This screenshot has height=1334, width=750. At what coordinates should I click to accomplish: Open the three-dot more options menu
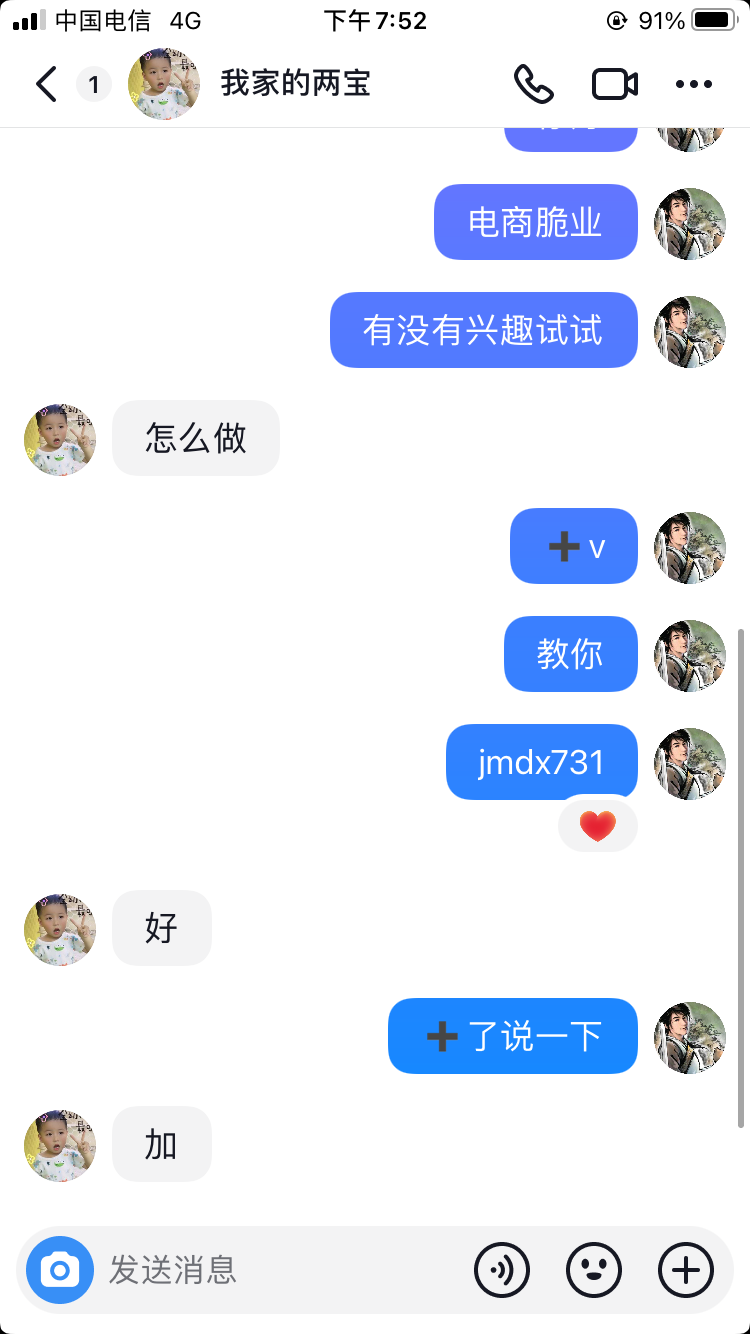[x=694, y=85]
